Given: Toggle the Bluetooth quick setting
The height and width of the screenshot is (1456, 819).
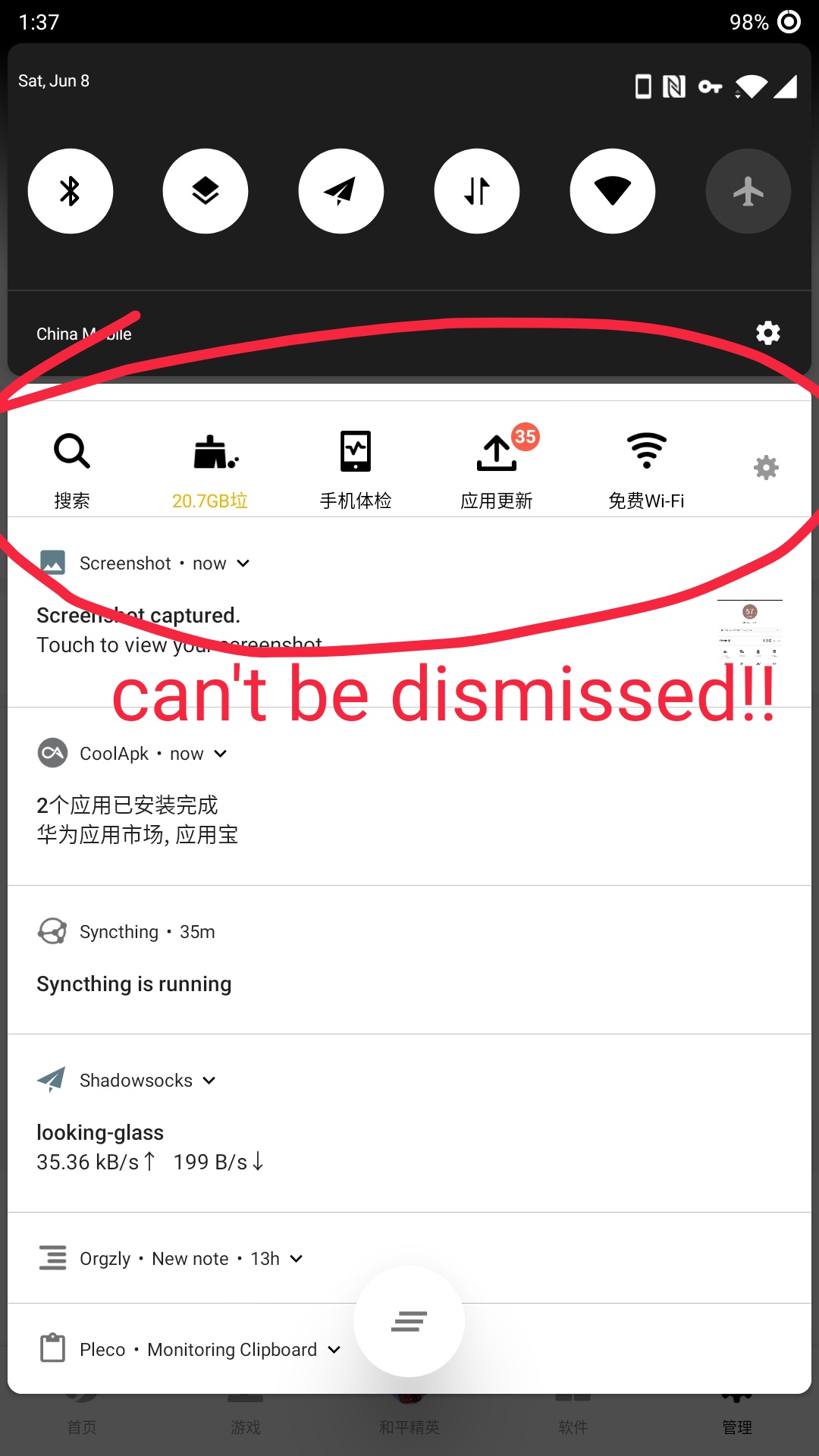Looking at the screenshot, I should coord(71,191).
